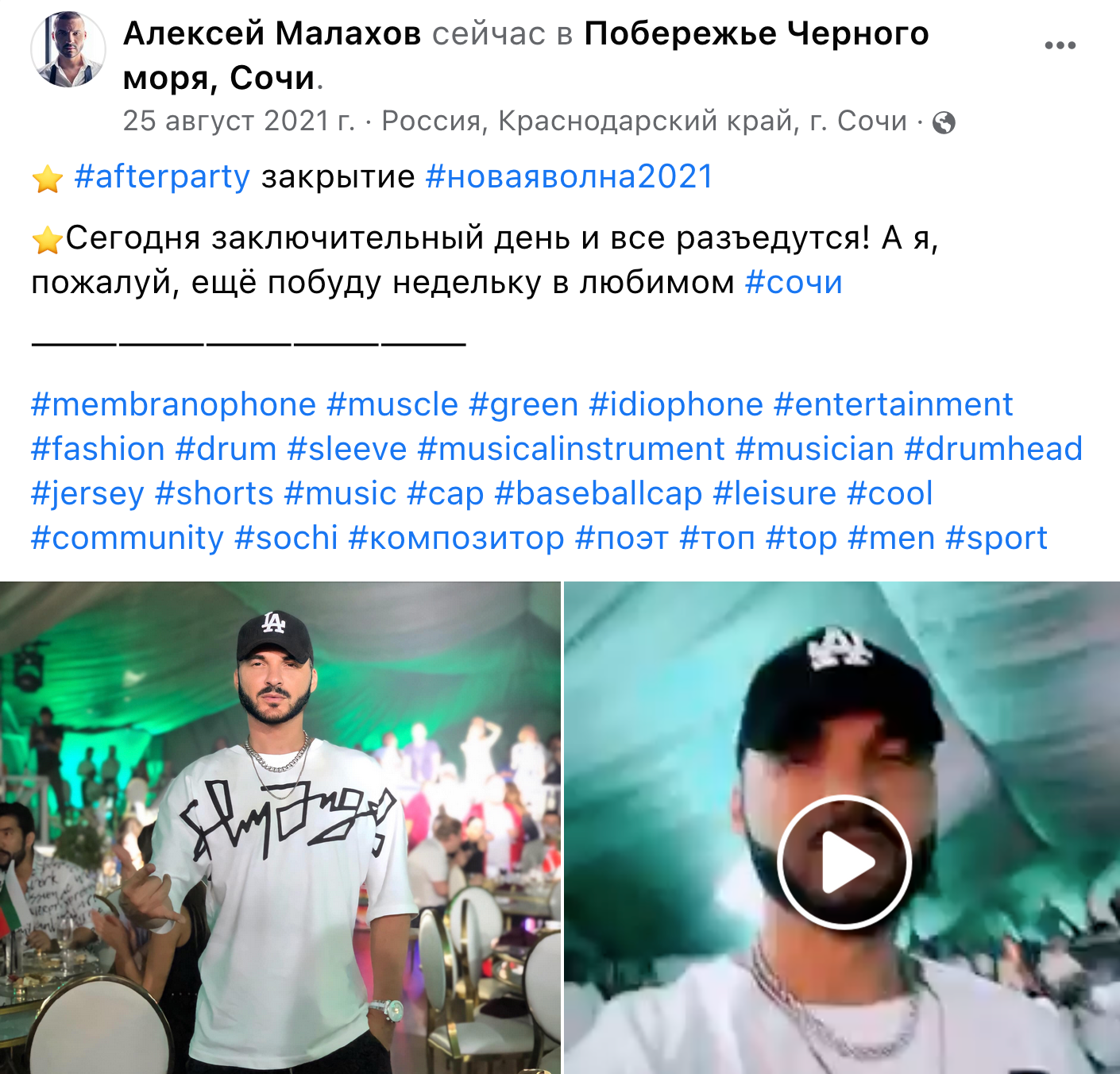Open the #drumhead hashtag
This screenshot has height=1074, width=1120.
click(993, 449)
